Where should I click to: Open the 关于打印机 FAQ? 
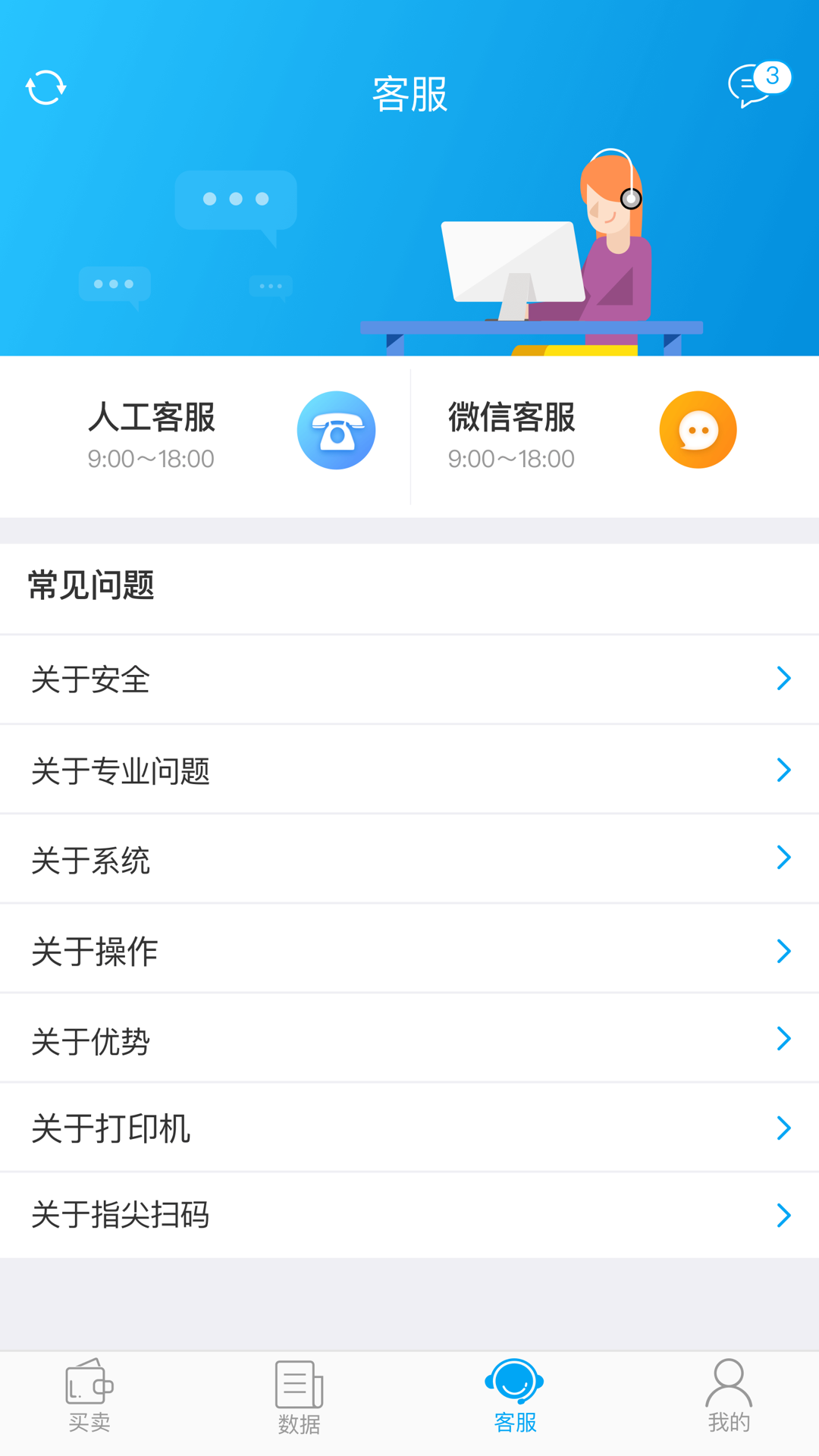coord(409,1128)
